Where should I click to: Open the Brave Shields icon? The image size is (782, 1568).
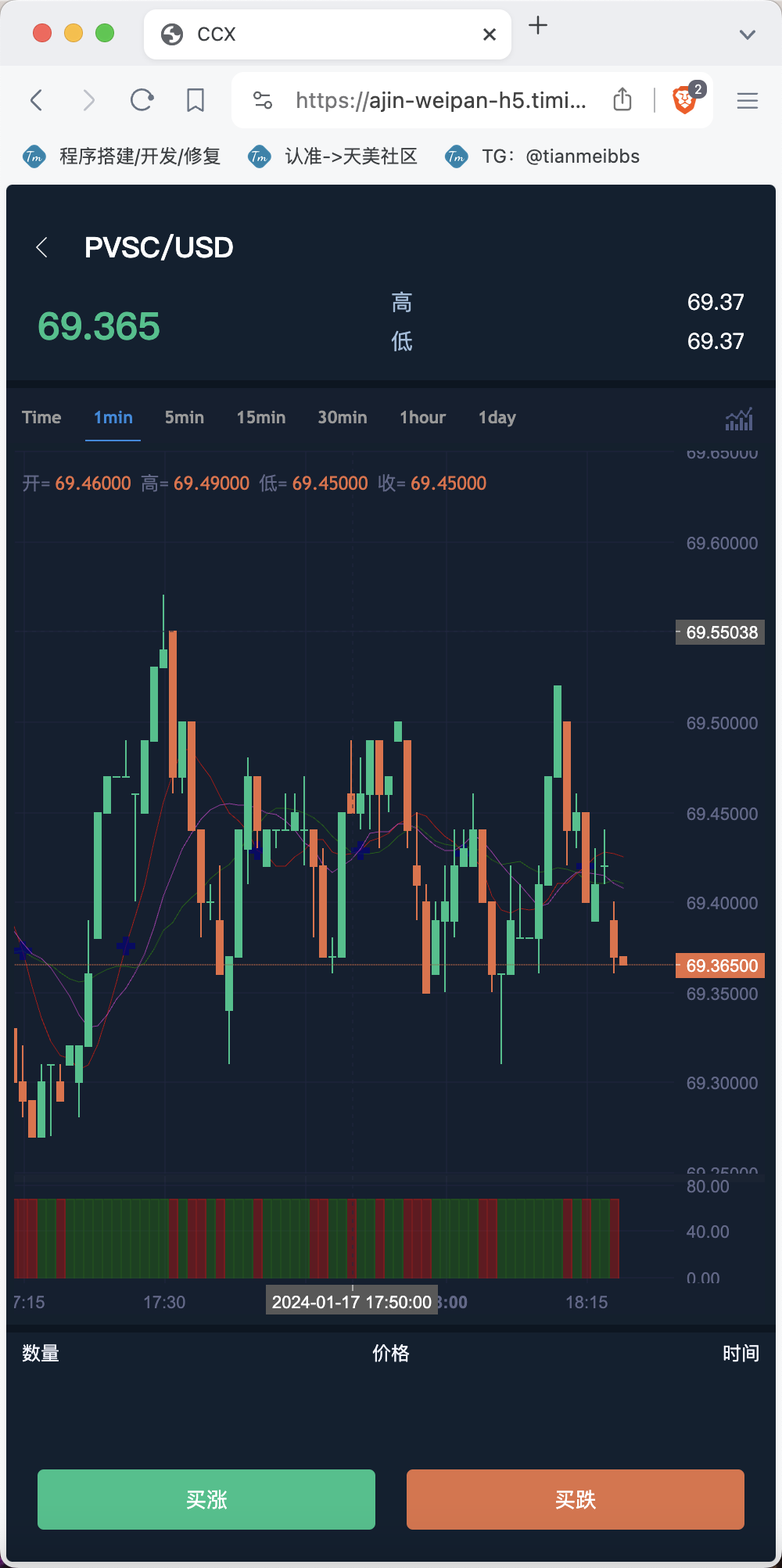685,99
